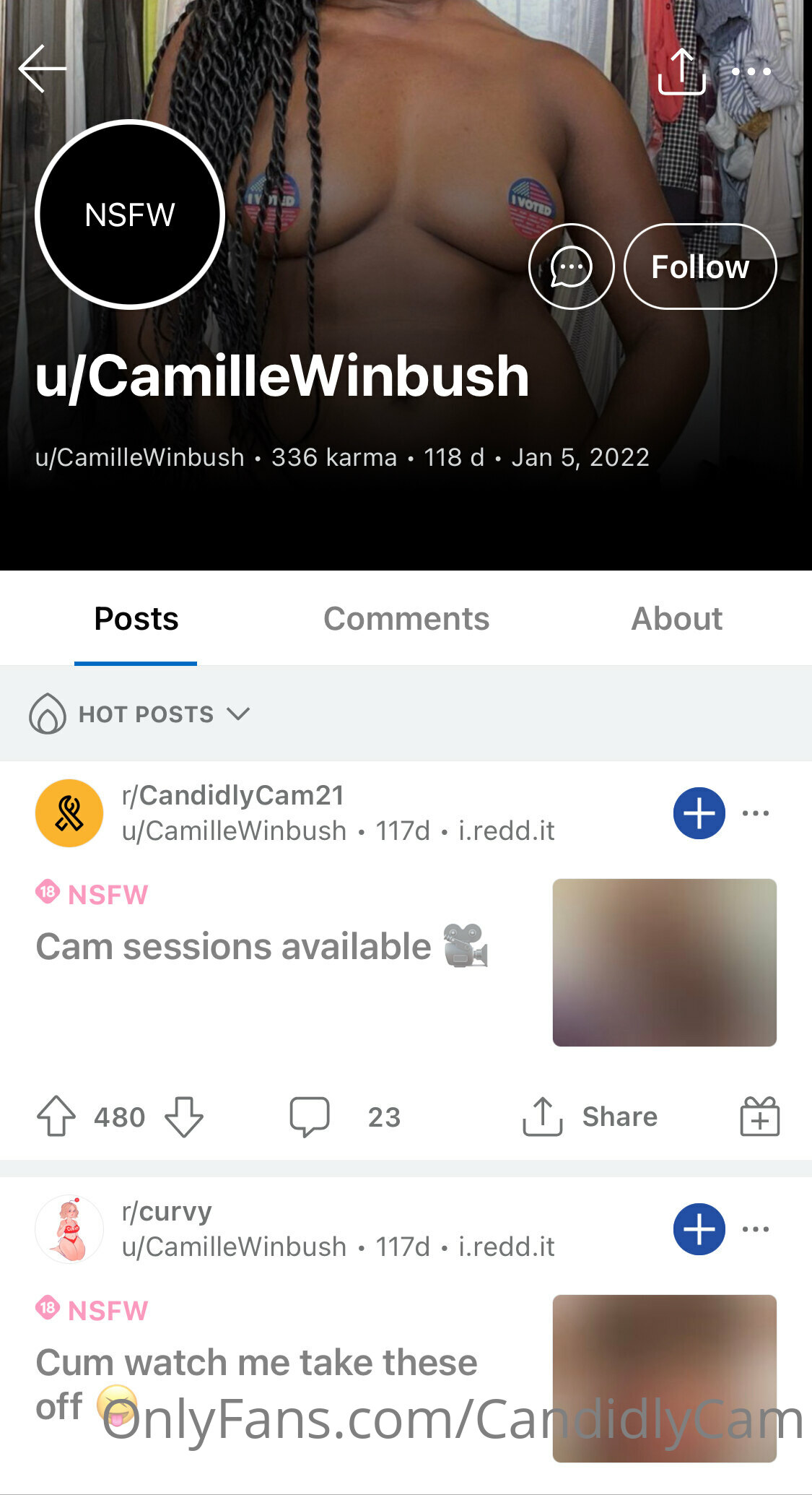Open options for the r/curvy post
The width and height of the screenshot is (812, 1495).
pyautogui.click(x=756, y=1229)
